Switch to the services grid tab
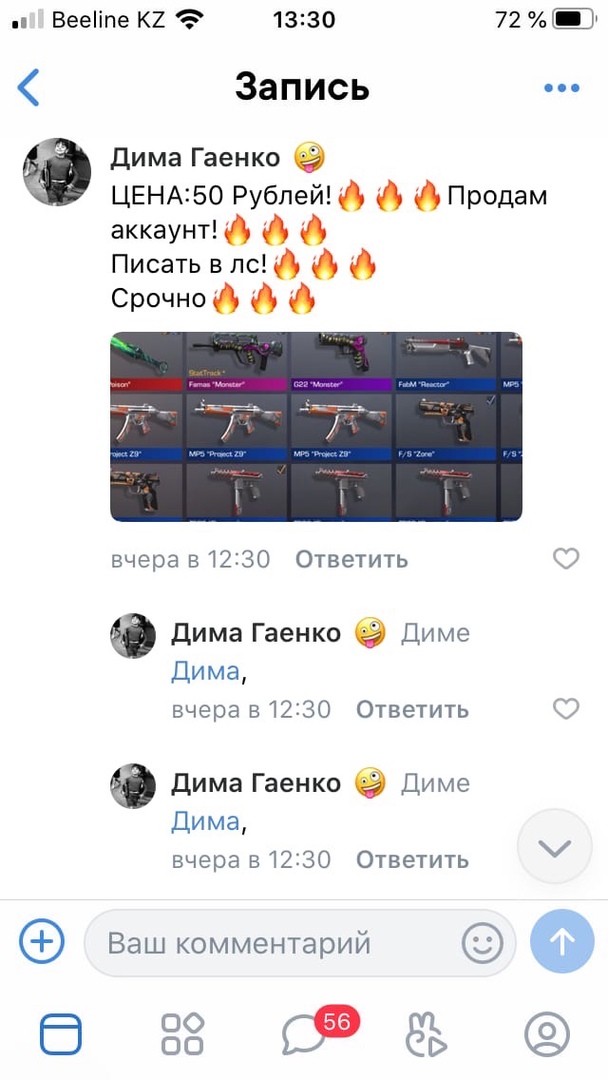Screen dimensions: 608x1080 click(x=183, y=1033)
